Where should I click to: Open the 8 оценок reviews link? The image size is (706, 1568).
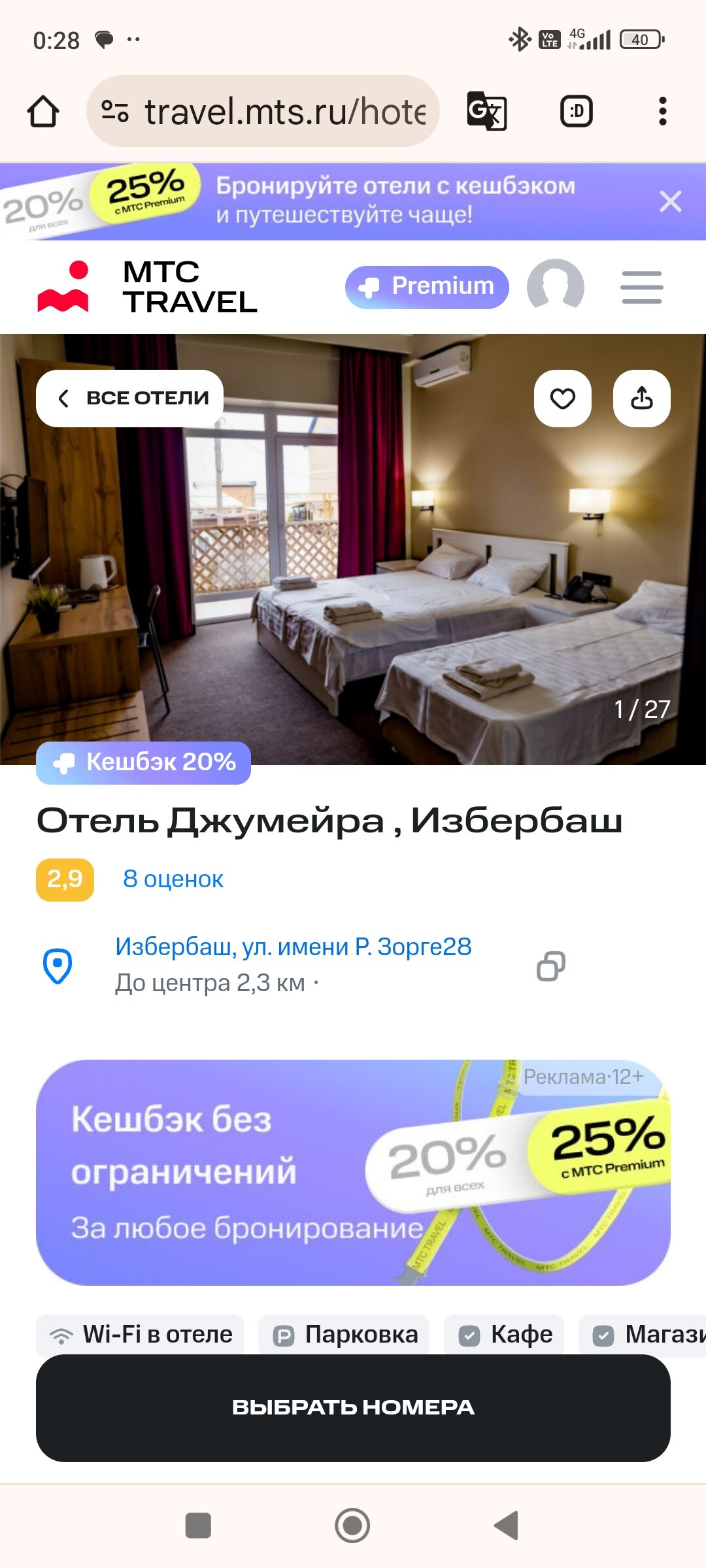(173, 879)
